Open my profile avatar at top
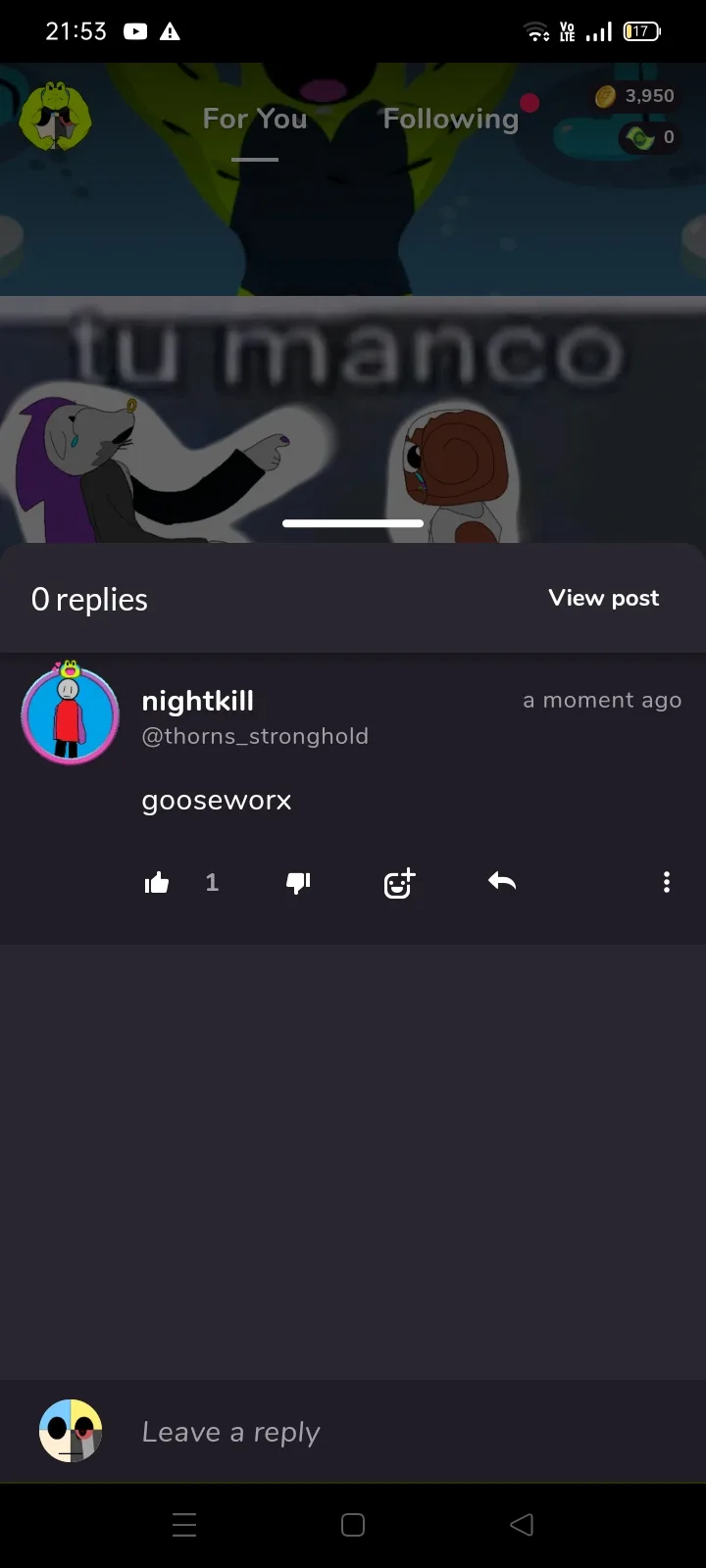 tap(56, 117)
